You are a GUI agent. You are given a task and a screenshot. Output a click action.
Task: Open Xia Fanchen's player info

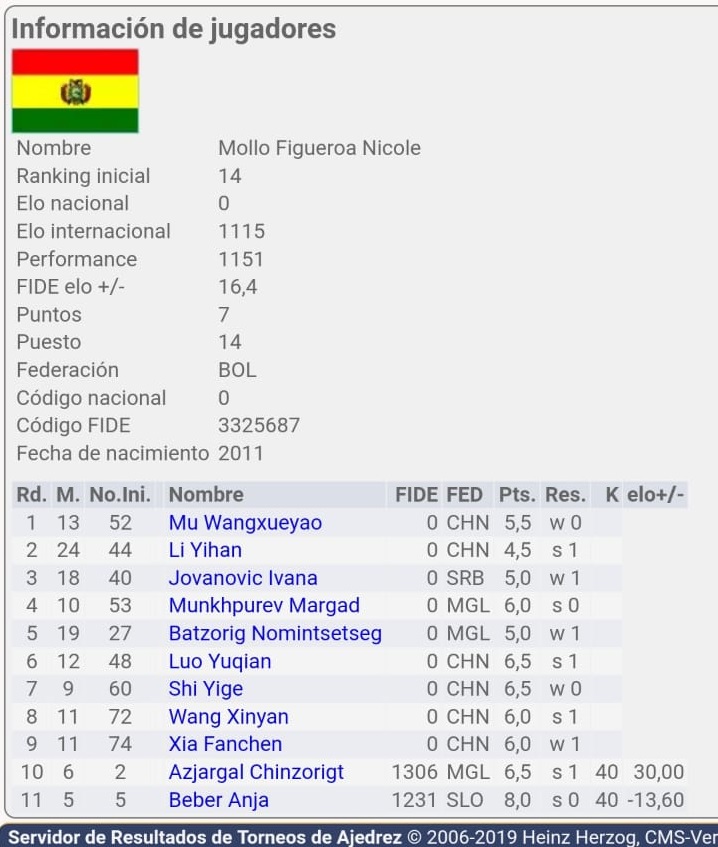coord(225,744)
